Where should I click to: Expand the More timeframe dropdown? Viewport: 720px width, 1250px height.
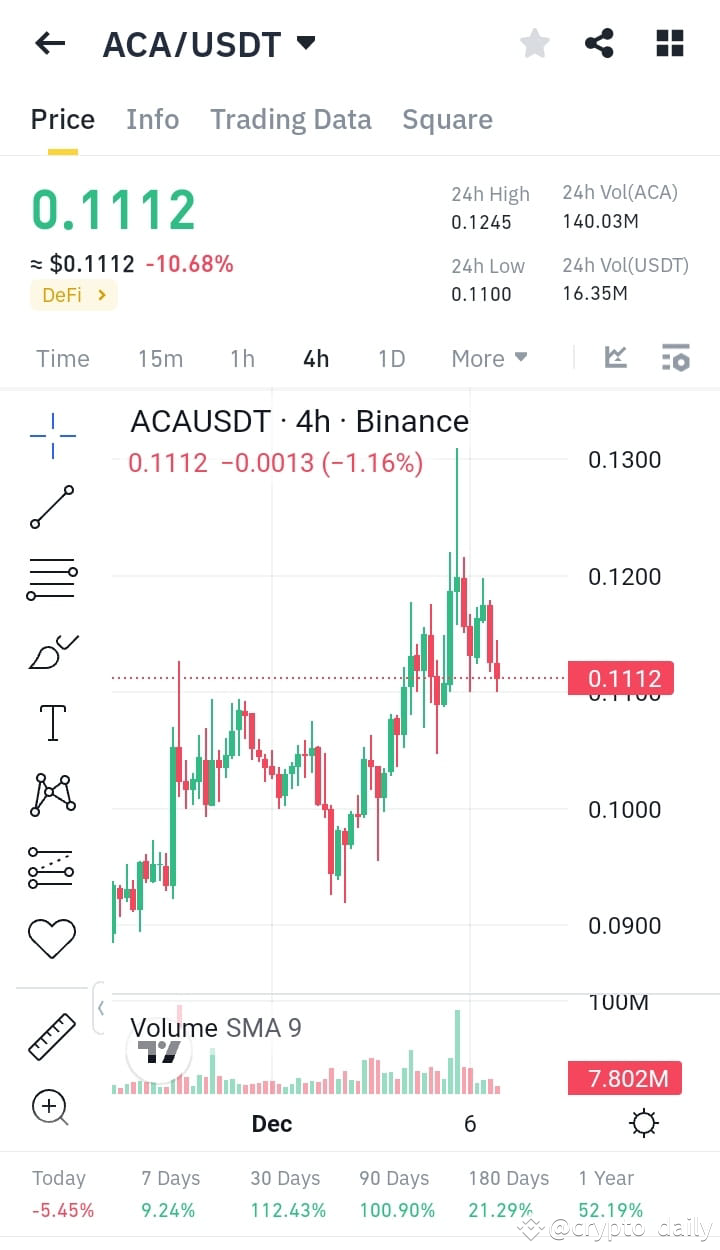pos(489,357)
